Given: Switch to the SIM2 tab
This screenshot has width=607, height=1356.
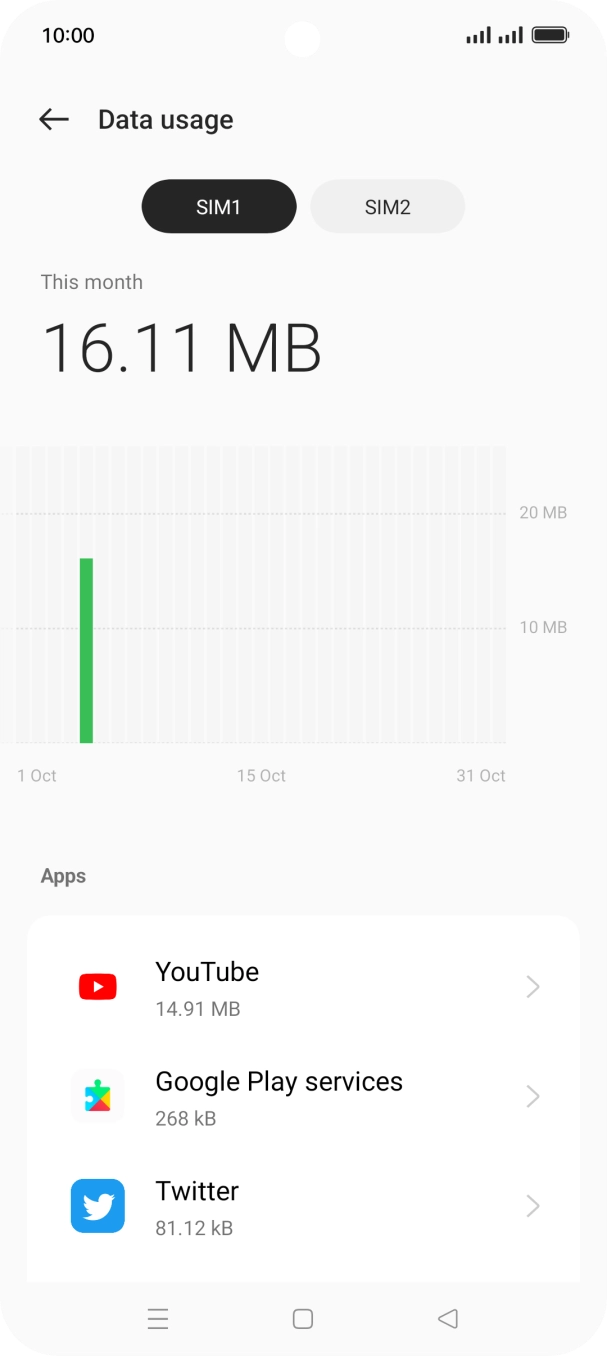Looking at the screenshot, I should (387, 207).
